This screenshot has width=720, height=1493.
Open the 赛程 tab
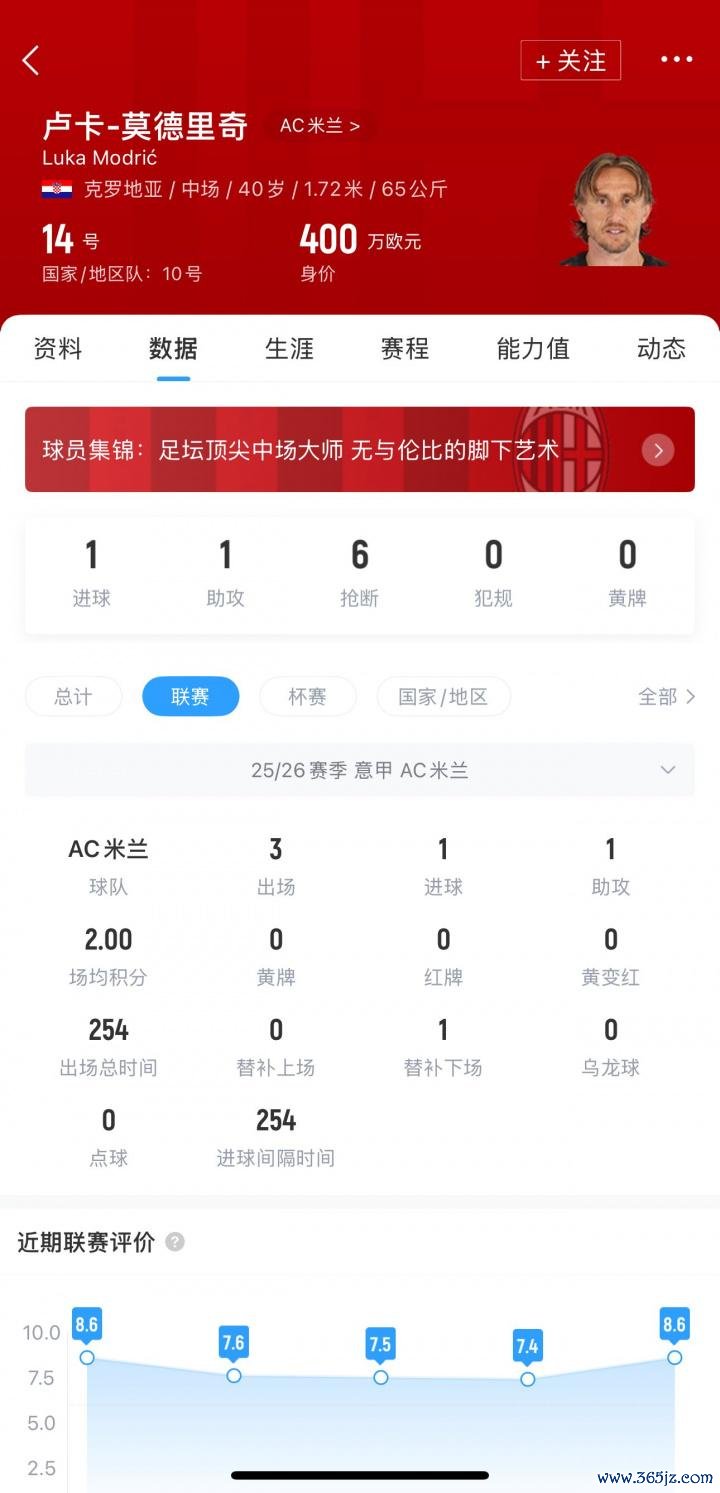tap(405, 348)
